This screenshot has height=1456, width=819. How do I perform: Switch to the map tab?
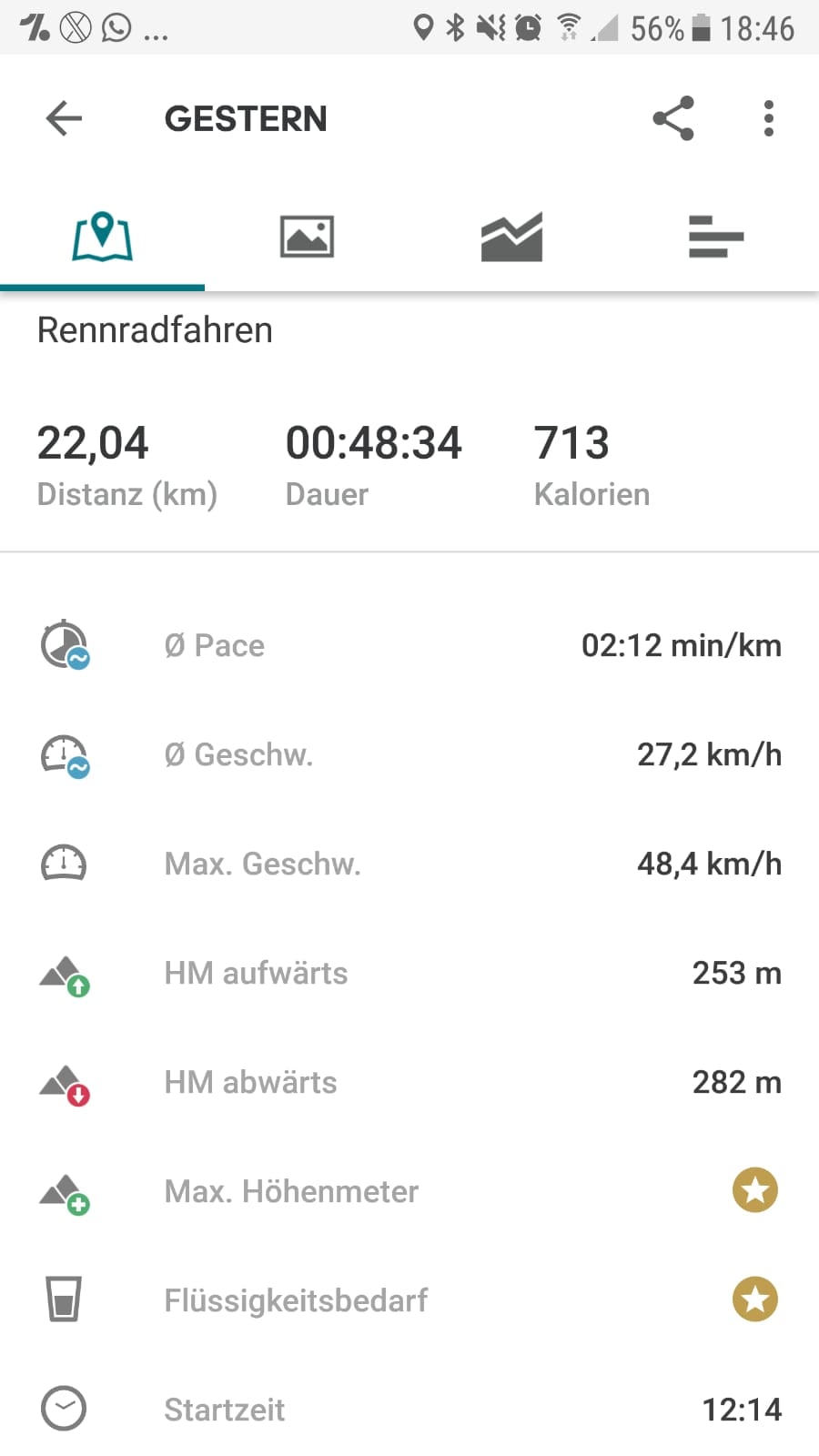point(103,238)
